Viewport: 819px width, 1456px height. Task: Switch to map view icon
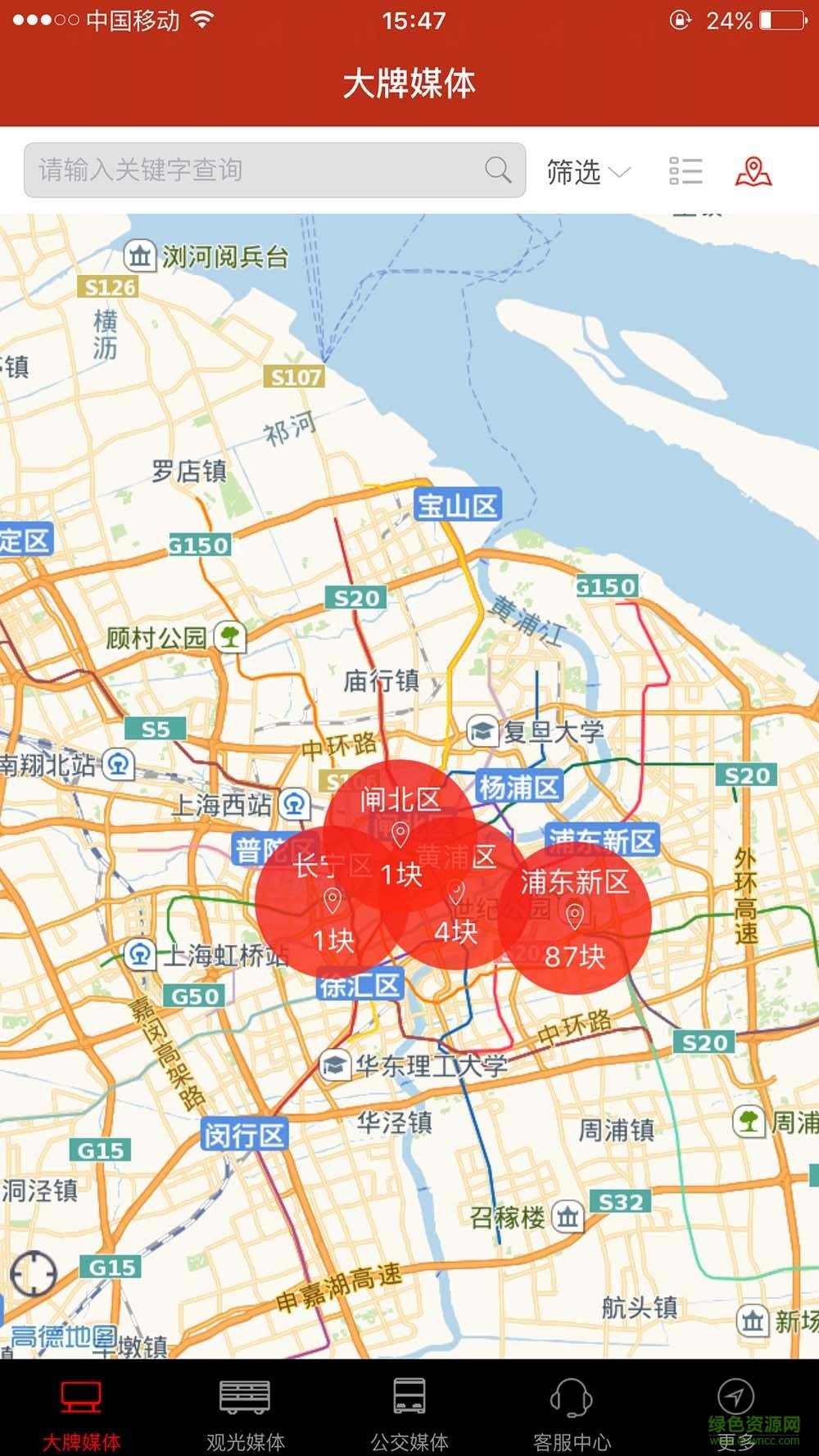click(753, 171)
